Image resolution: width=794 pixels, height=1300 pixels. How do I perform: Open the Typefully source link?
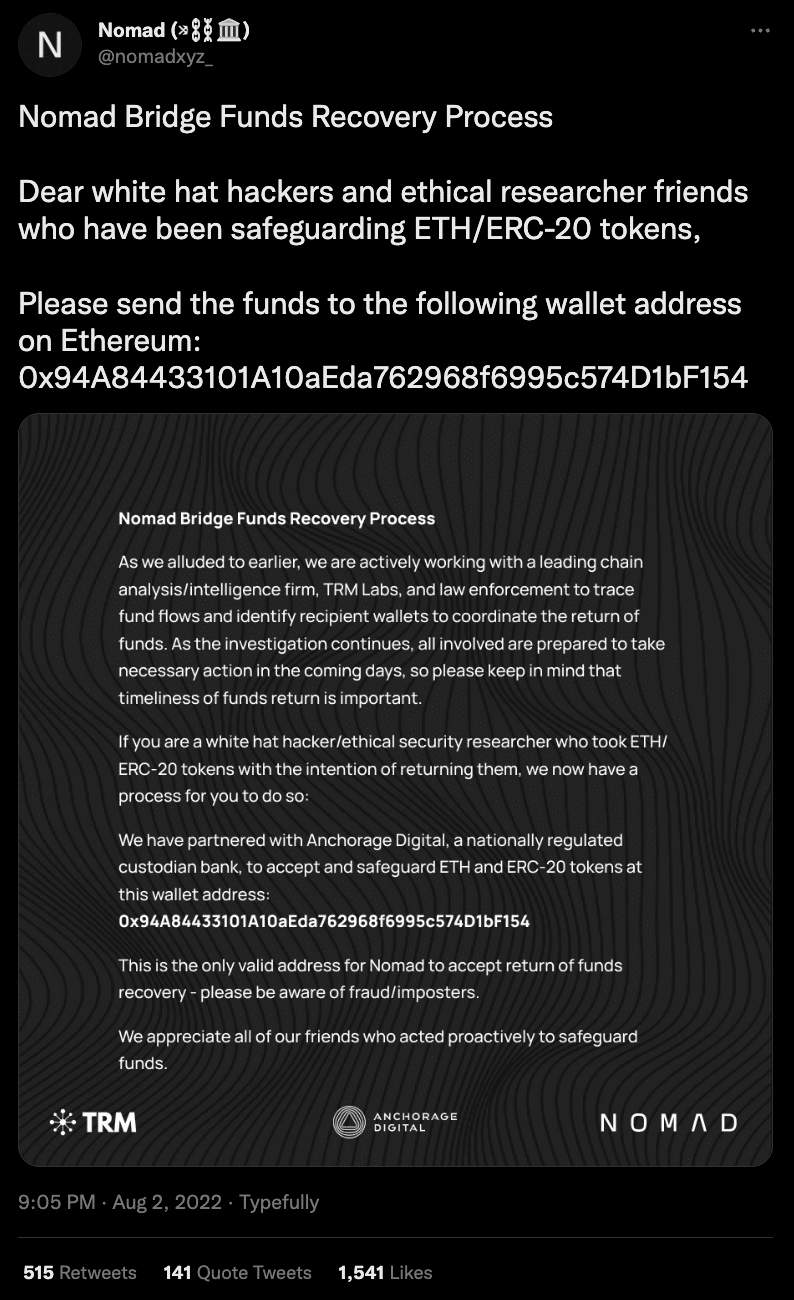279,1202
